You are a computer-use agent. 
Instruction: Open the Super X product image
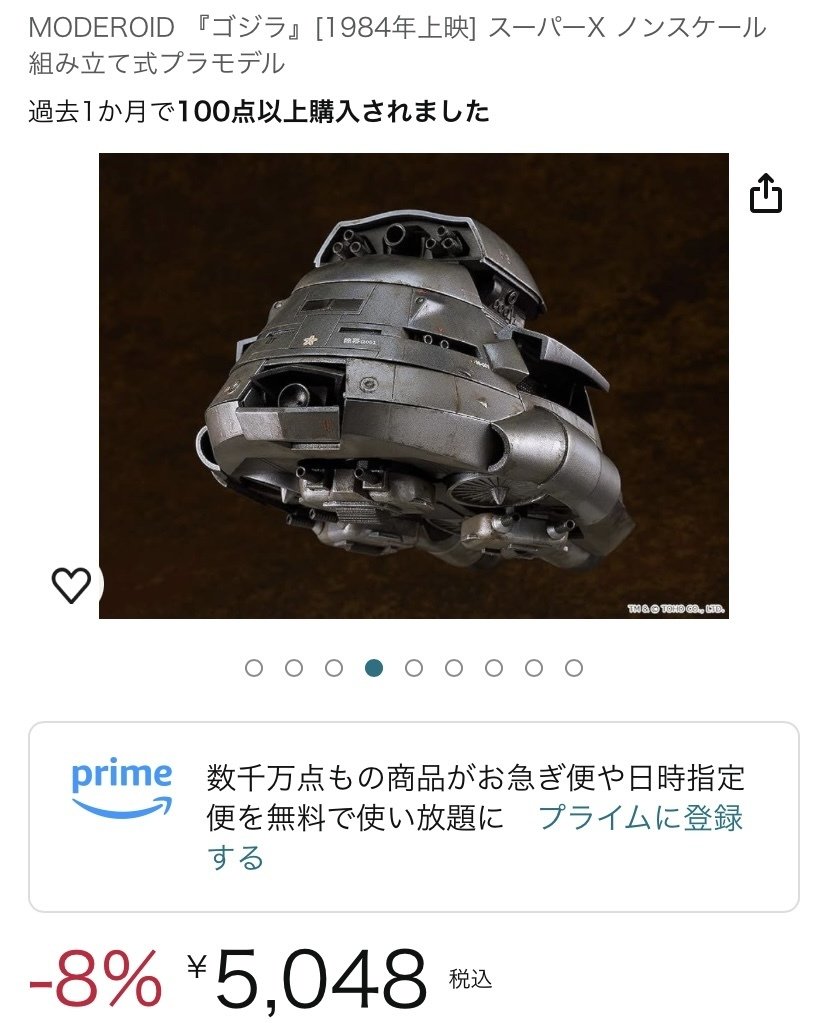413,385
